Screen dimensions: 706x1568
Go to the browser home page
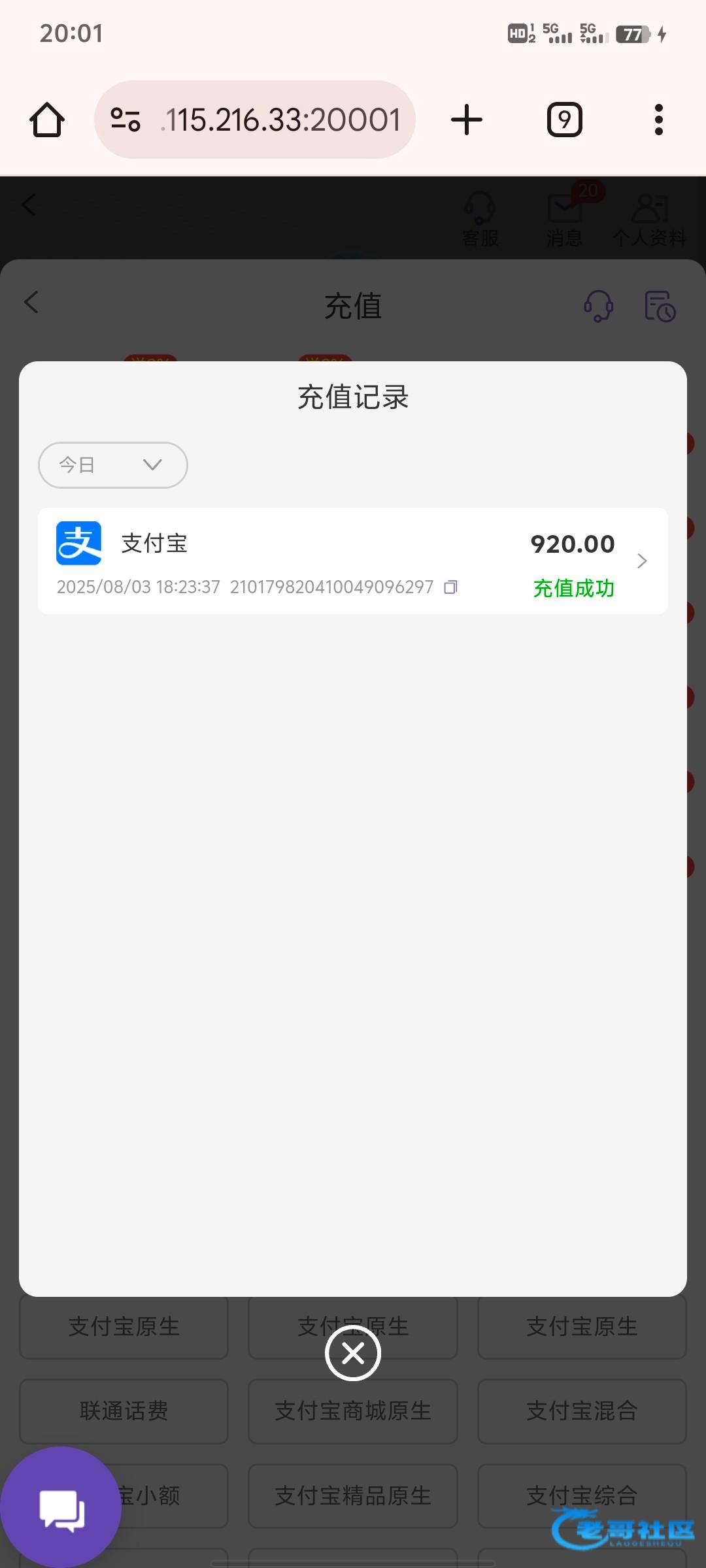pos(47,120)
